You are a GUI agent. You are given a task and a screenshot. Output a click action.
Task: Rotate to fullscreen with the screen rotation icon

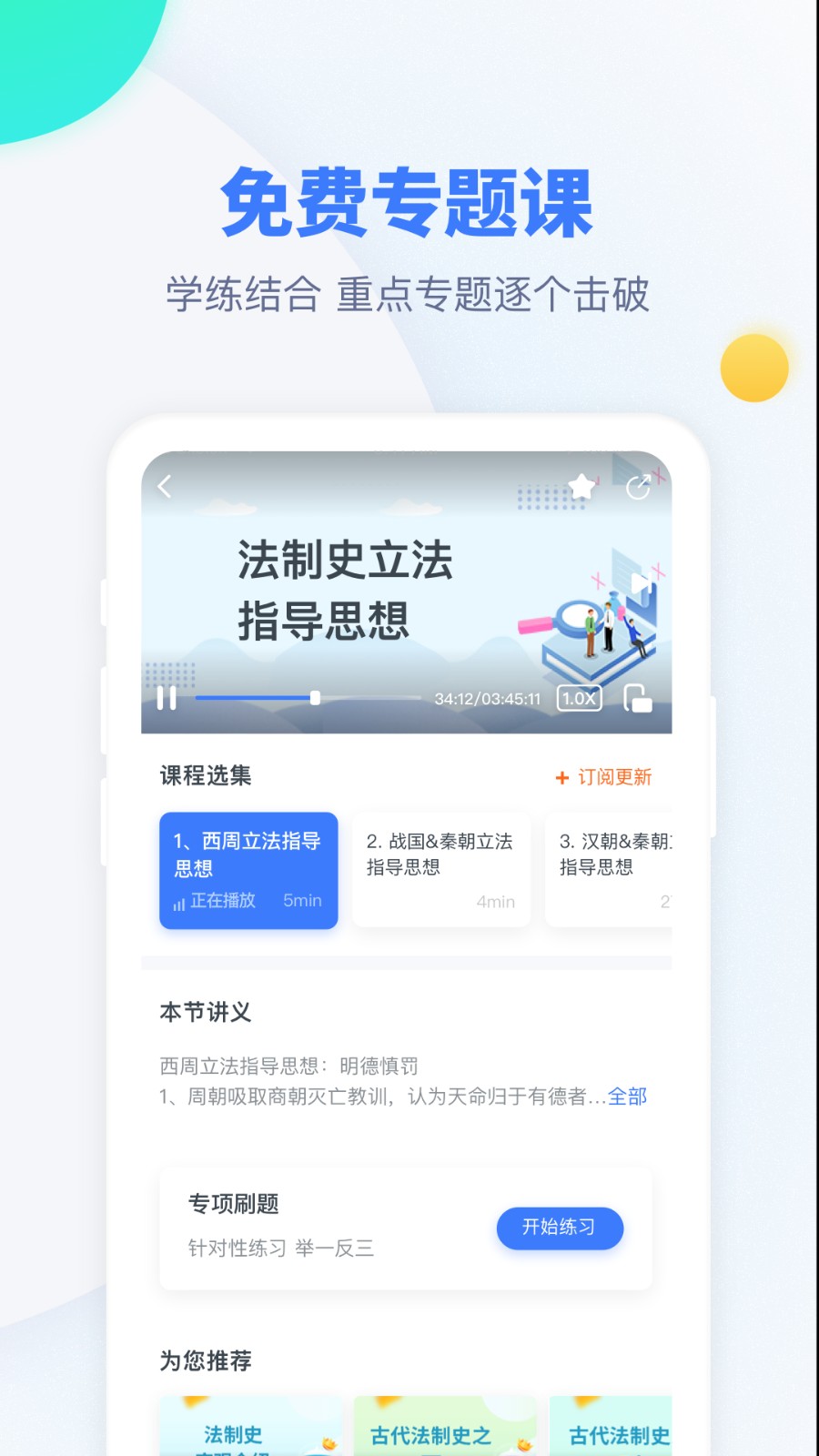click(x=640, y=701)
